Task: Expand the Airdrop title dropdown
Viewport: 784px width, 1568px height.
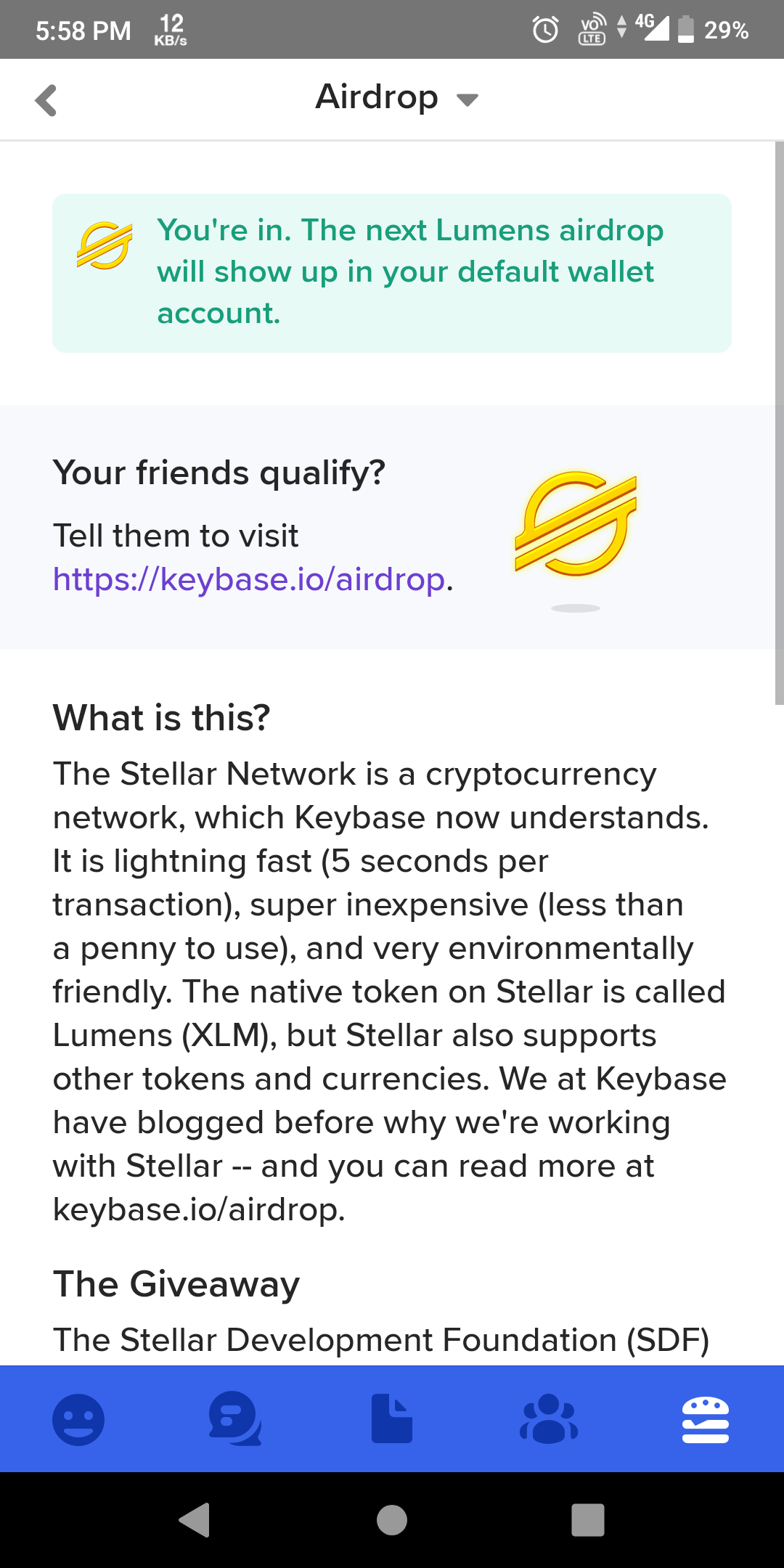Action: pos(467,99)
